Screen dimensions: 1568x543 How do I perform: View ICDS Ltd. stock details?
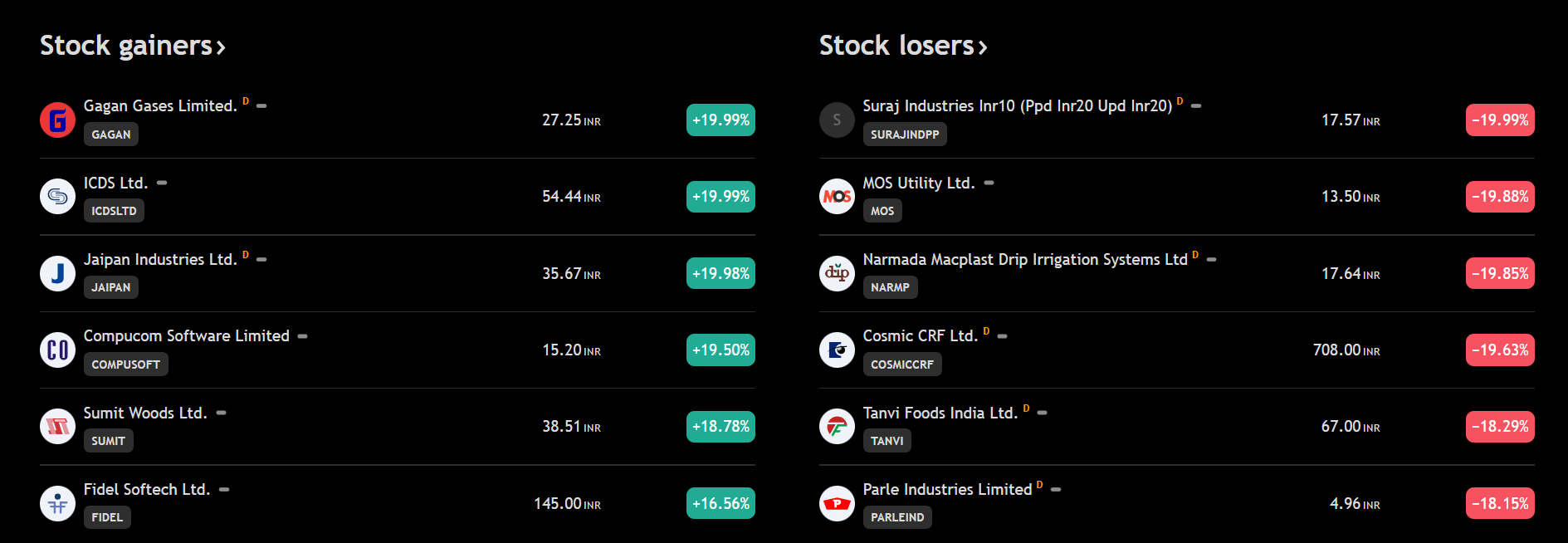[115, 183]
